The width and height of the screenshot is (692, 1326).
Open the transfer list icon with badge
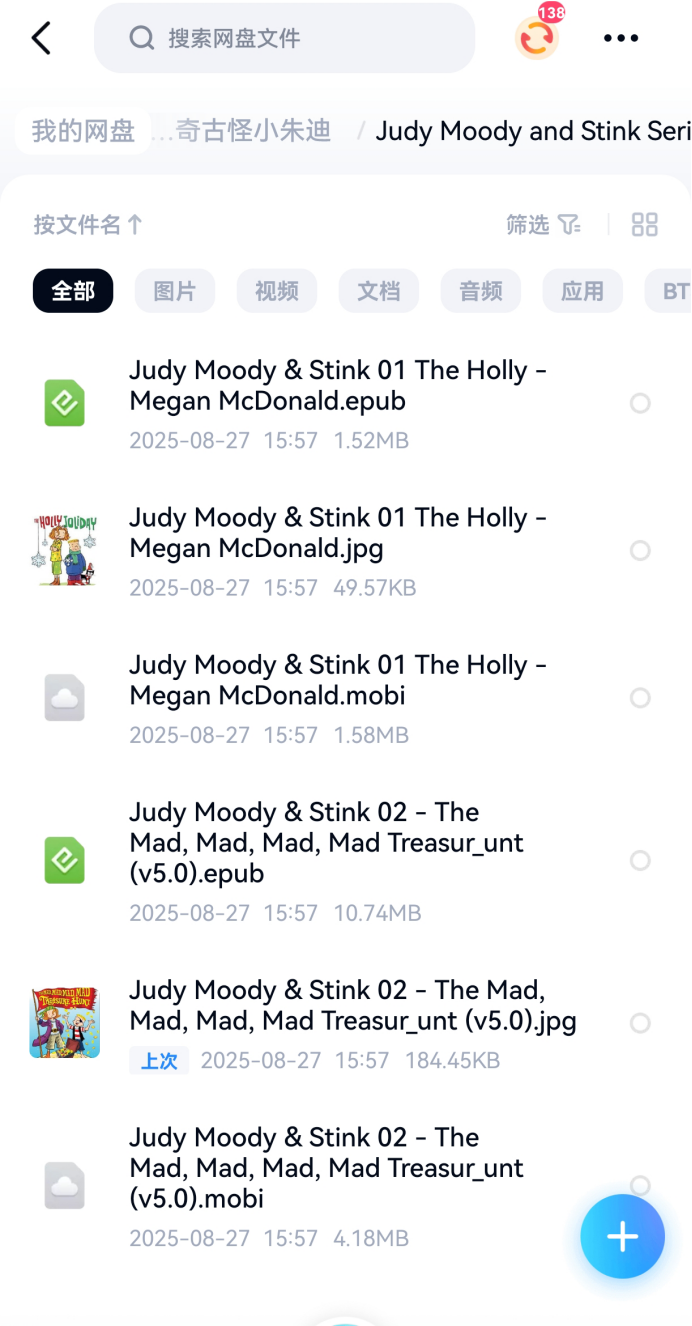pyautogui.click(x=537, y=38)
